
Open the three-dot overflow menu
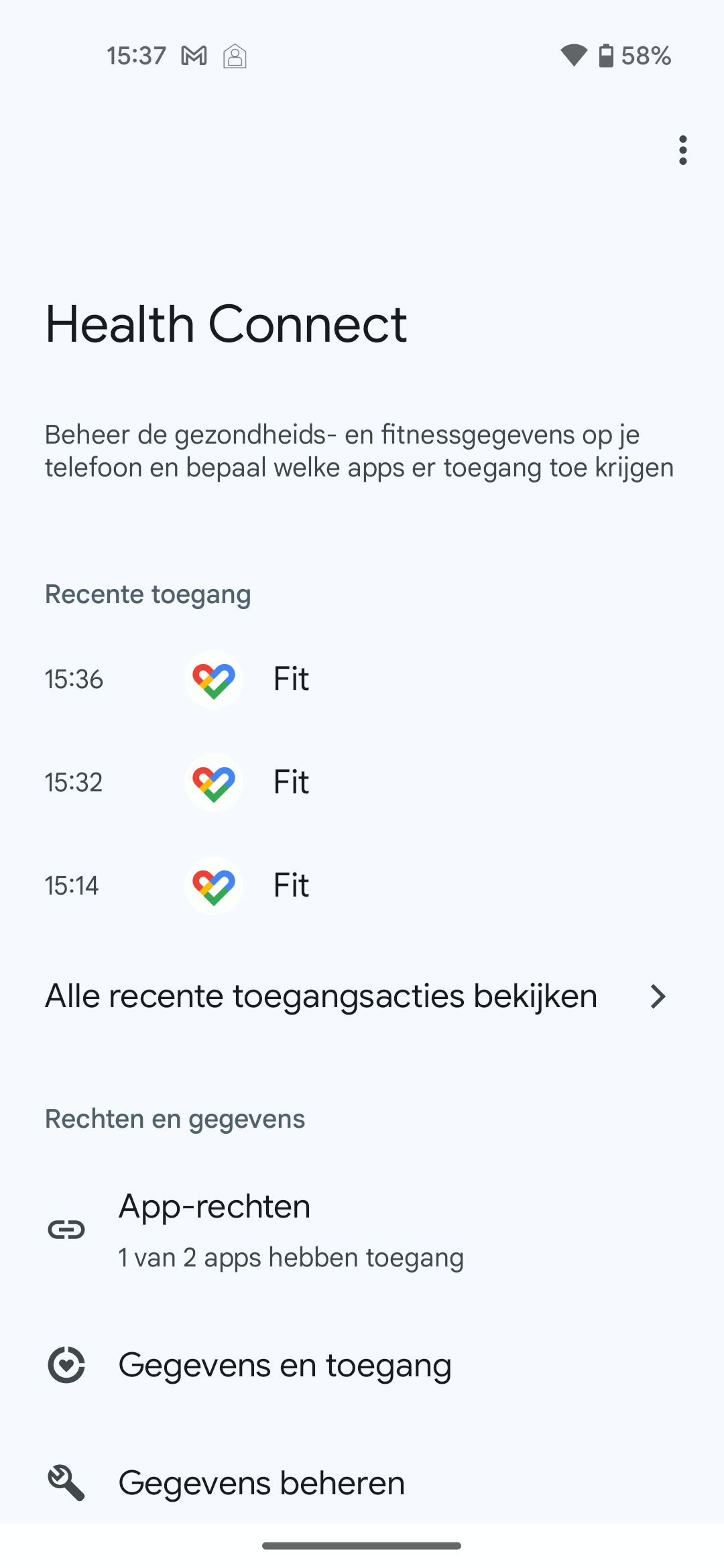682,150
